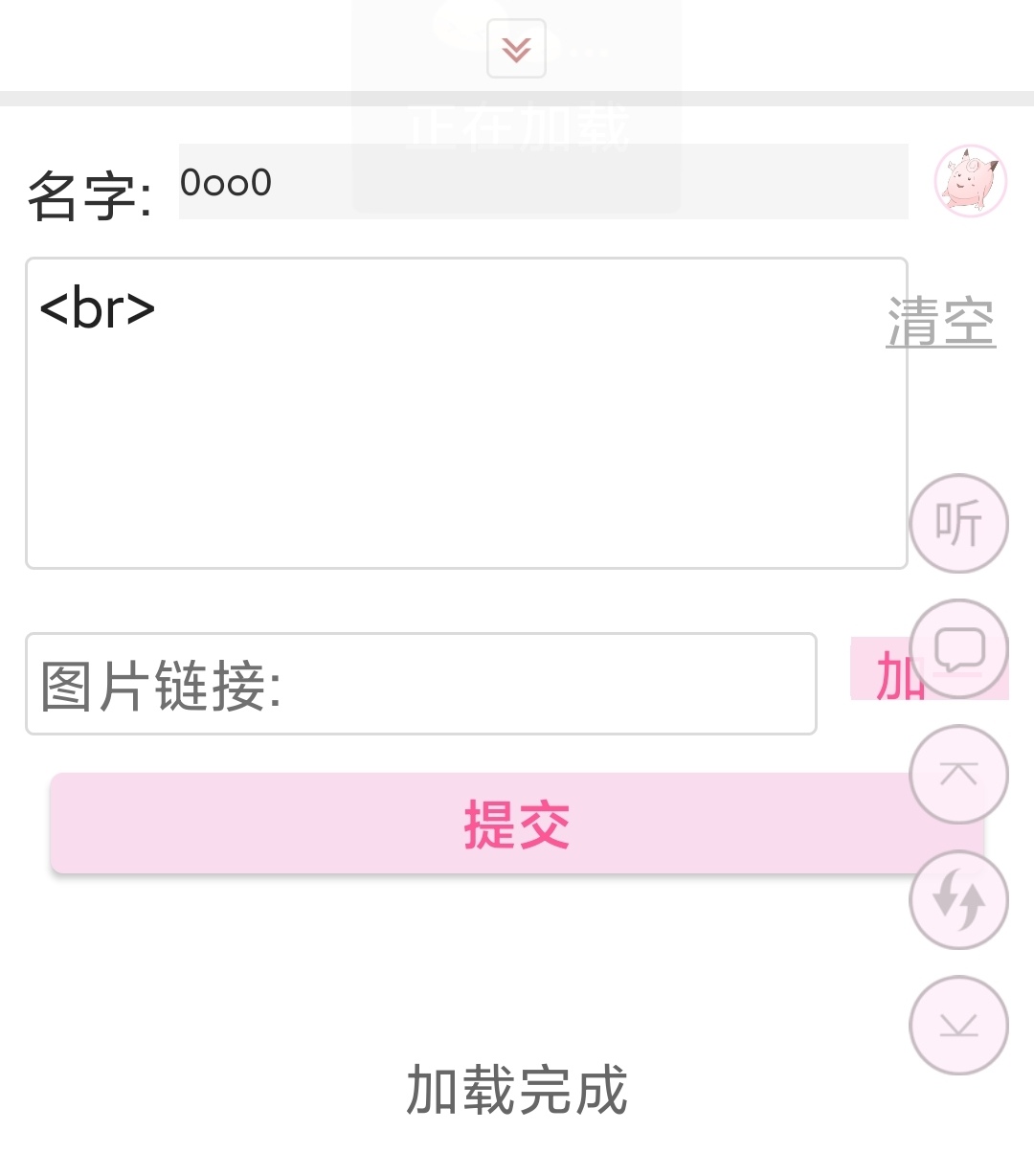Screen dimensions: 1034x1176
Task: Refresh page using circular arrows button
Action: (x=958, y=899)
